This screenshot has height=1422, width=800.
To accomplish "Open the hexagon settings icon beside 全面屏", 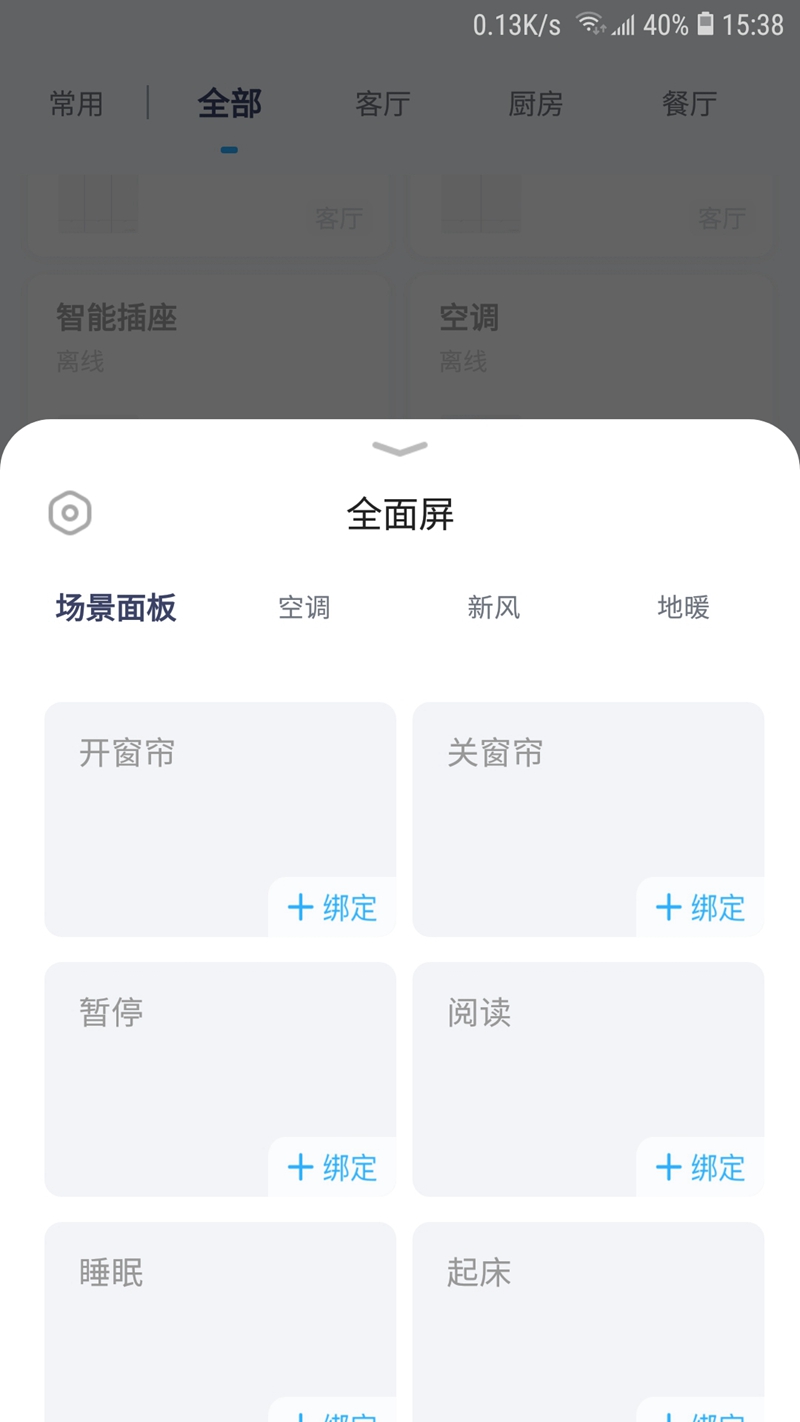I will pyautogui.click(x=70, y=514).
